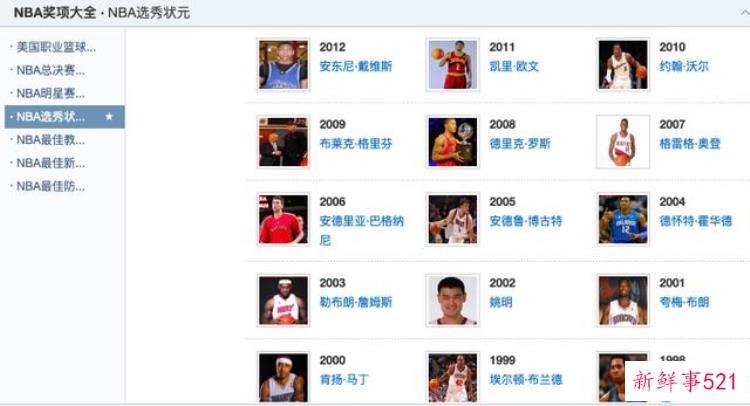View the 约翰·沃尔 entry for 2010
The image size is (750, 406).
tap(684, 66)
